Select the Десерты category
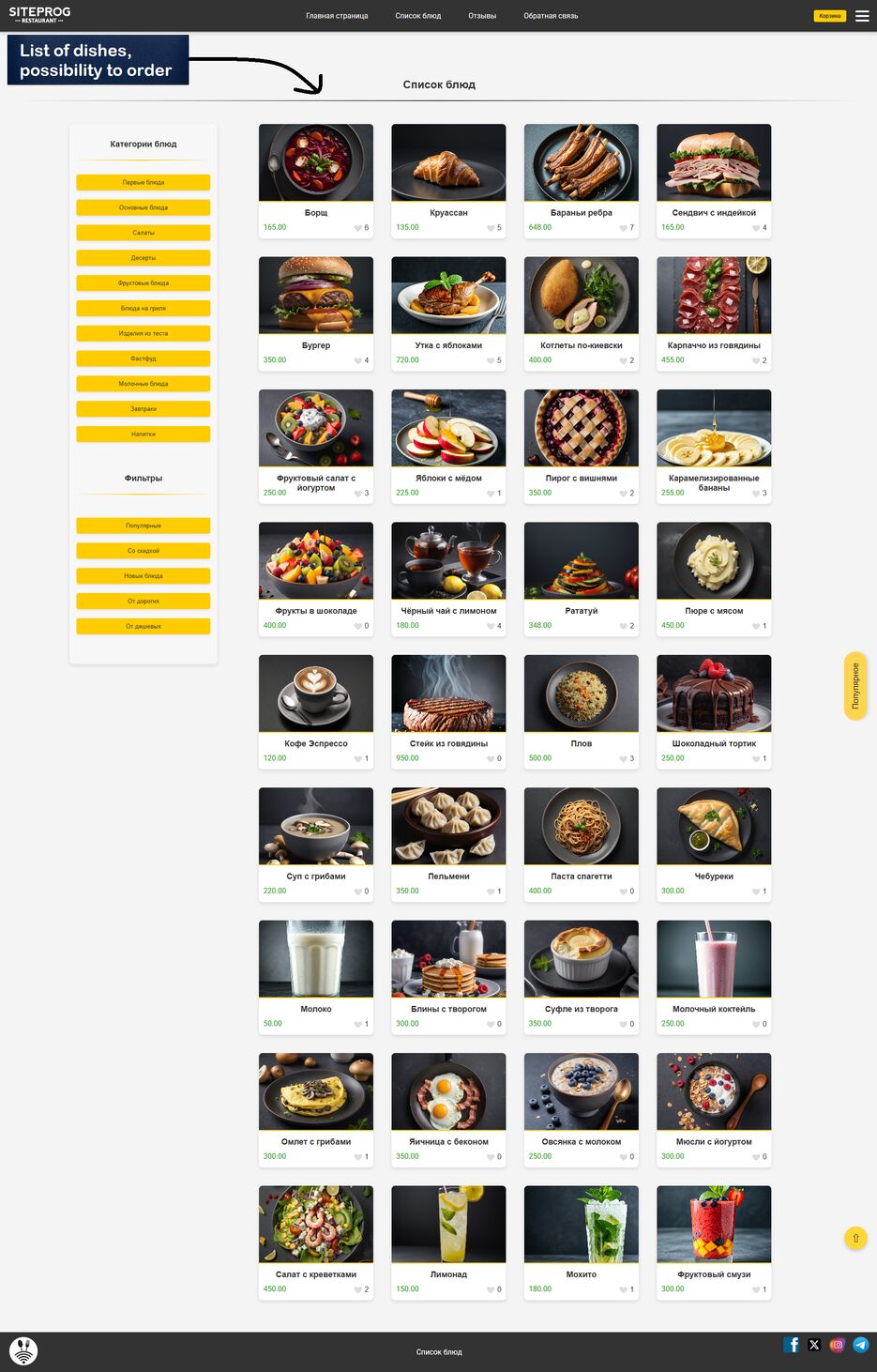 (x=143, y=257)
